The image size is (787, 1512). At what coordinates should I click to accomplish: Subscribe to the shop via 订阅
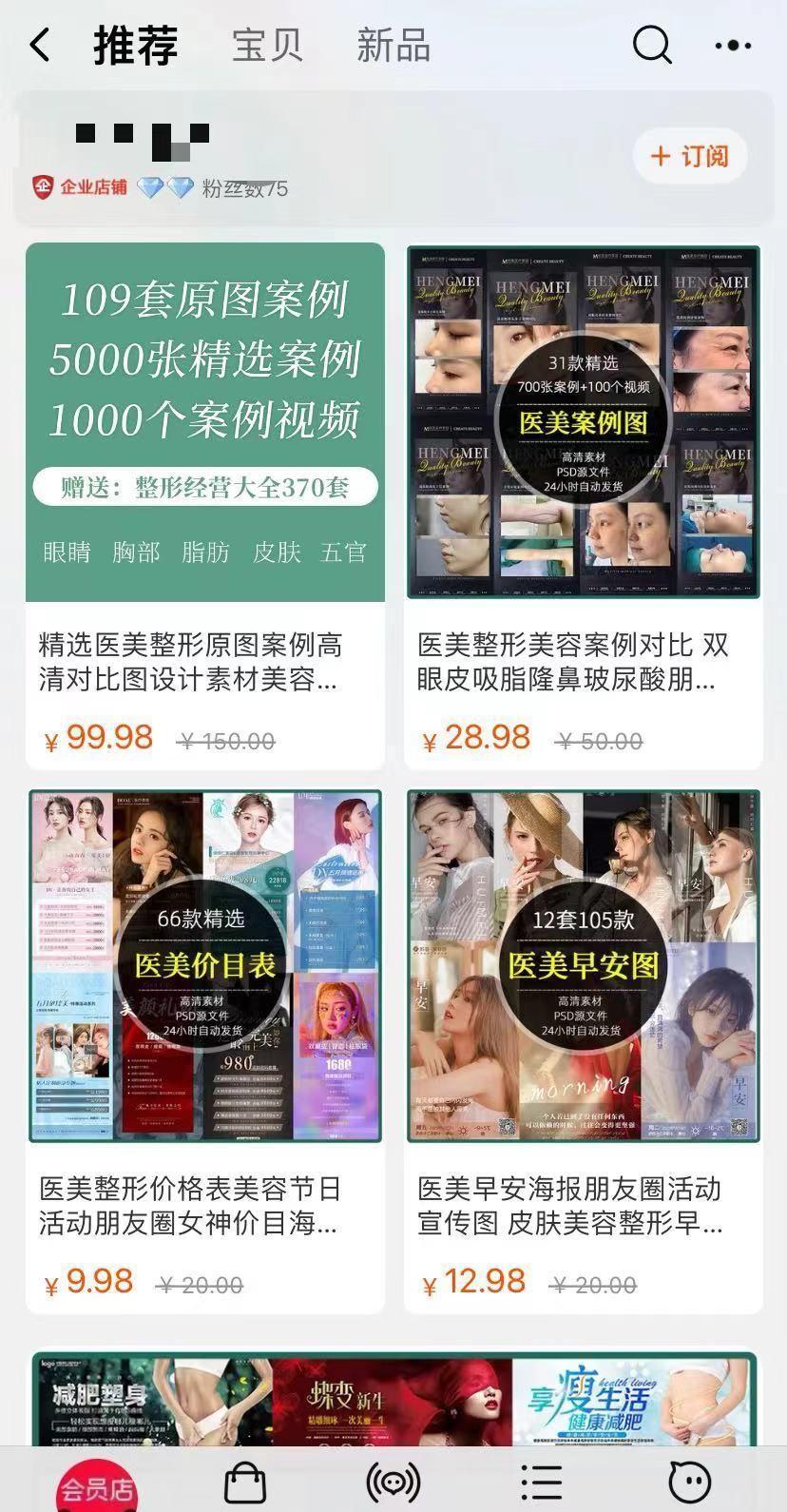coord(690,156)
